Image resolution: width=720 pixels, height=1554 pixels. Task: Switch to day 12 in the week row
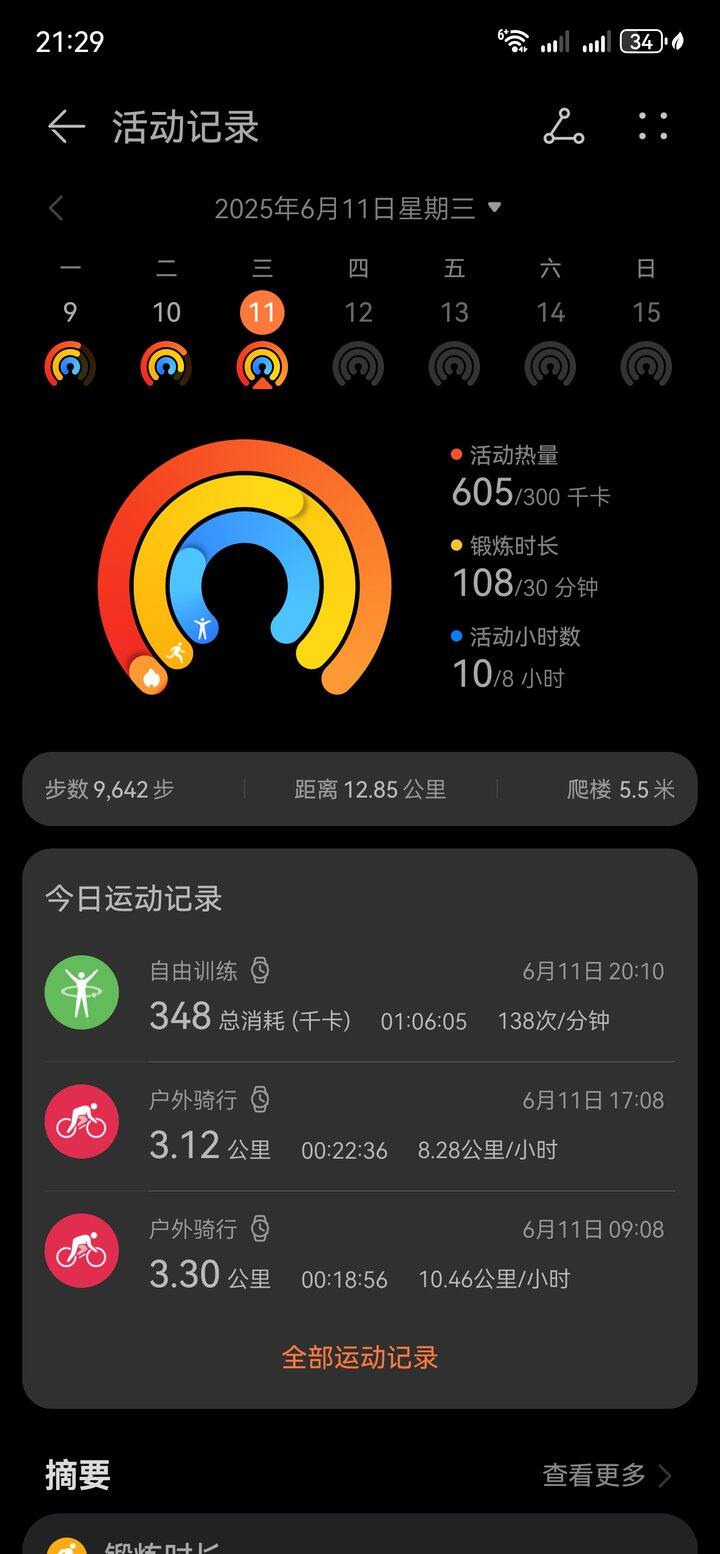pyautogui.click(x=357, y=312)
